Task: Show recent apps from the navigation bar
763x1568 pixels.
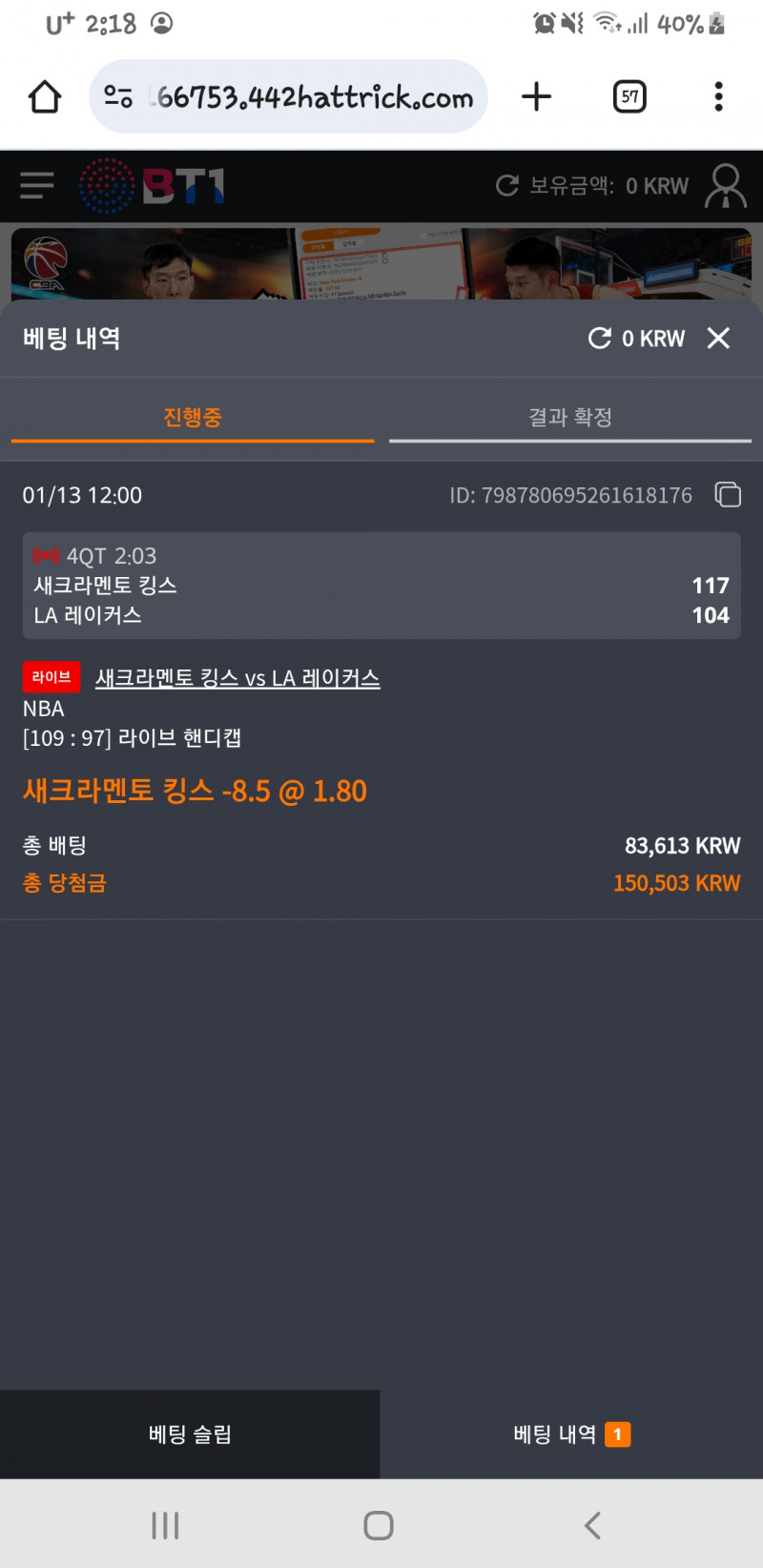Action: (165, 1525)
